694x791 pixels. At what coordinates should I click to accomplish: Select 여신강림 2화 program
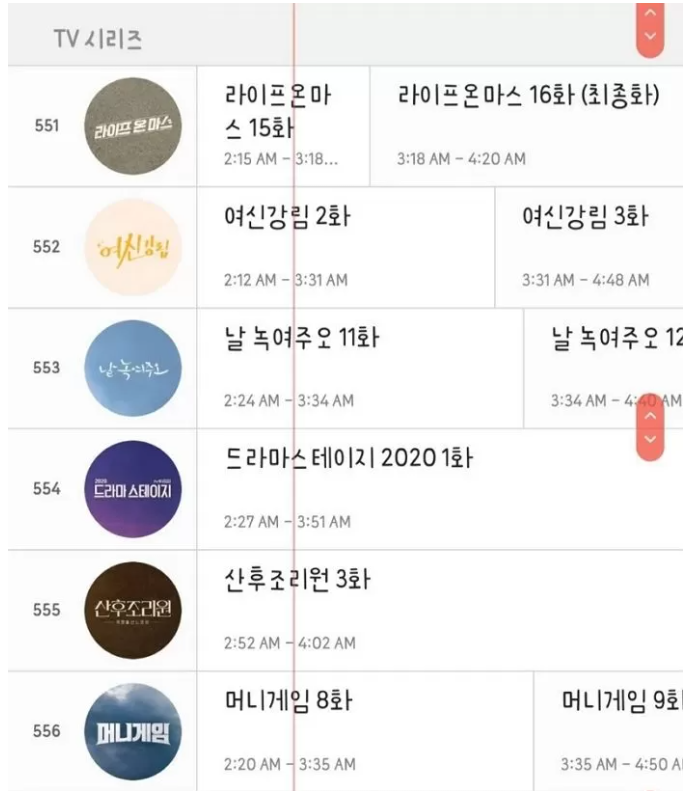coord(345,247)
